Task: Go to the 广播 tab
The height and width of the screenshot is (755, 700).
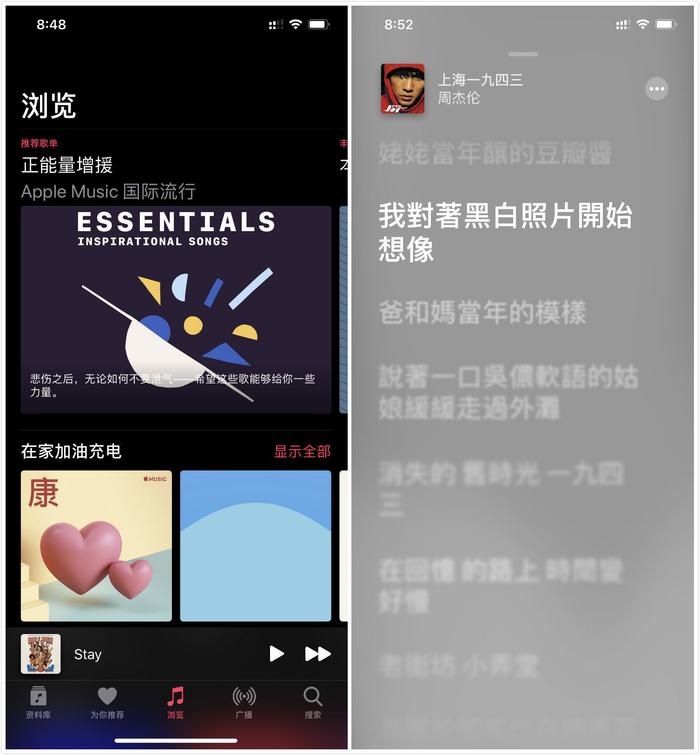Action: (244, 702)
